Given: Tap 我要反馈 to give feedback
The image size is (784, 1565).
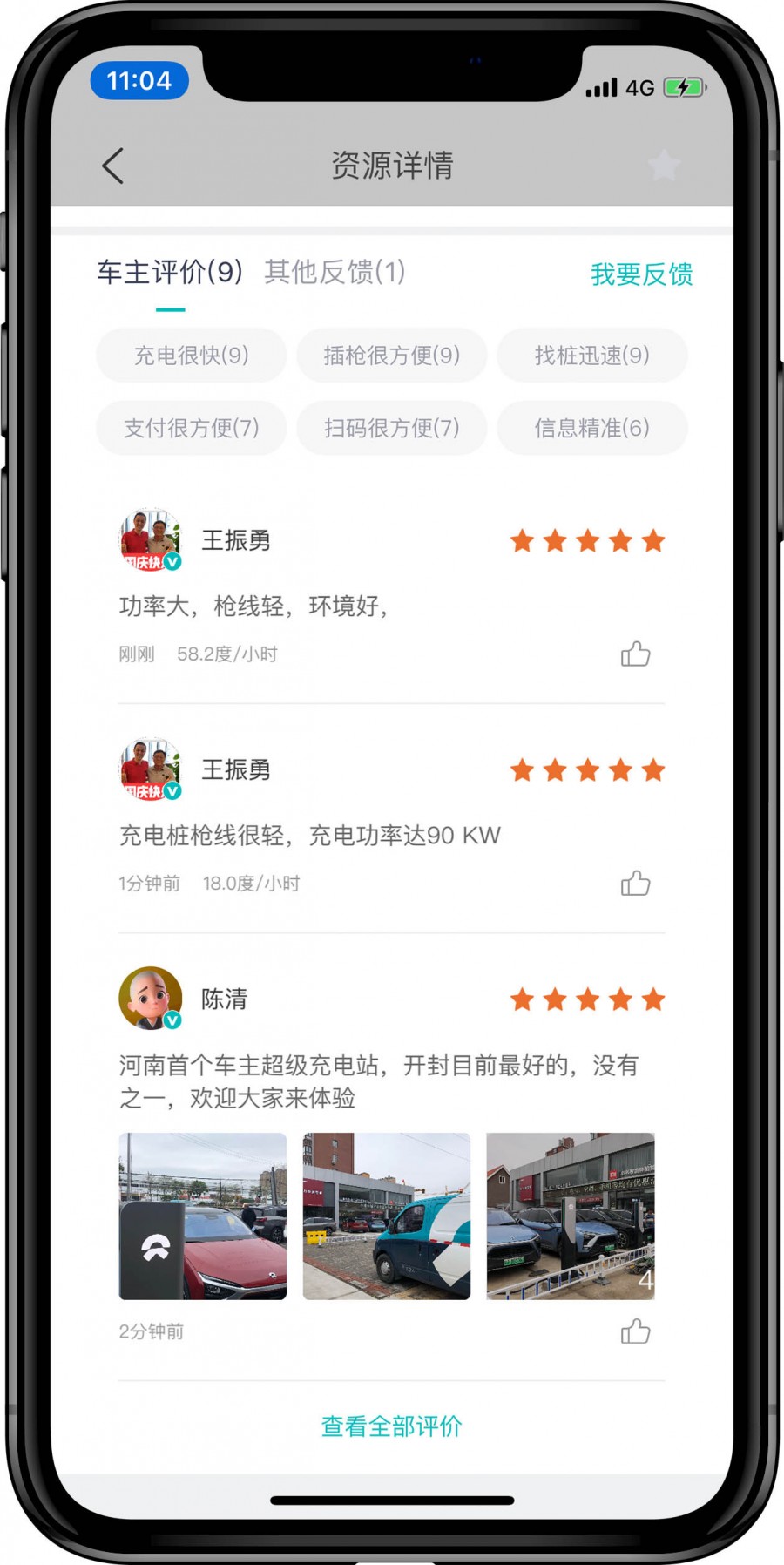Looking at the screenshot, I should (642, 274).
